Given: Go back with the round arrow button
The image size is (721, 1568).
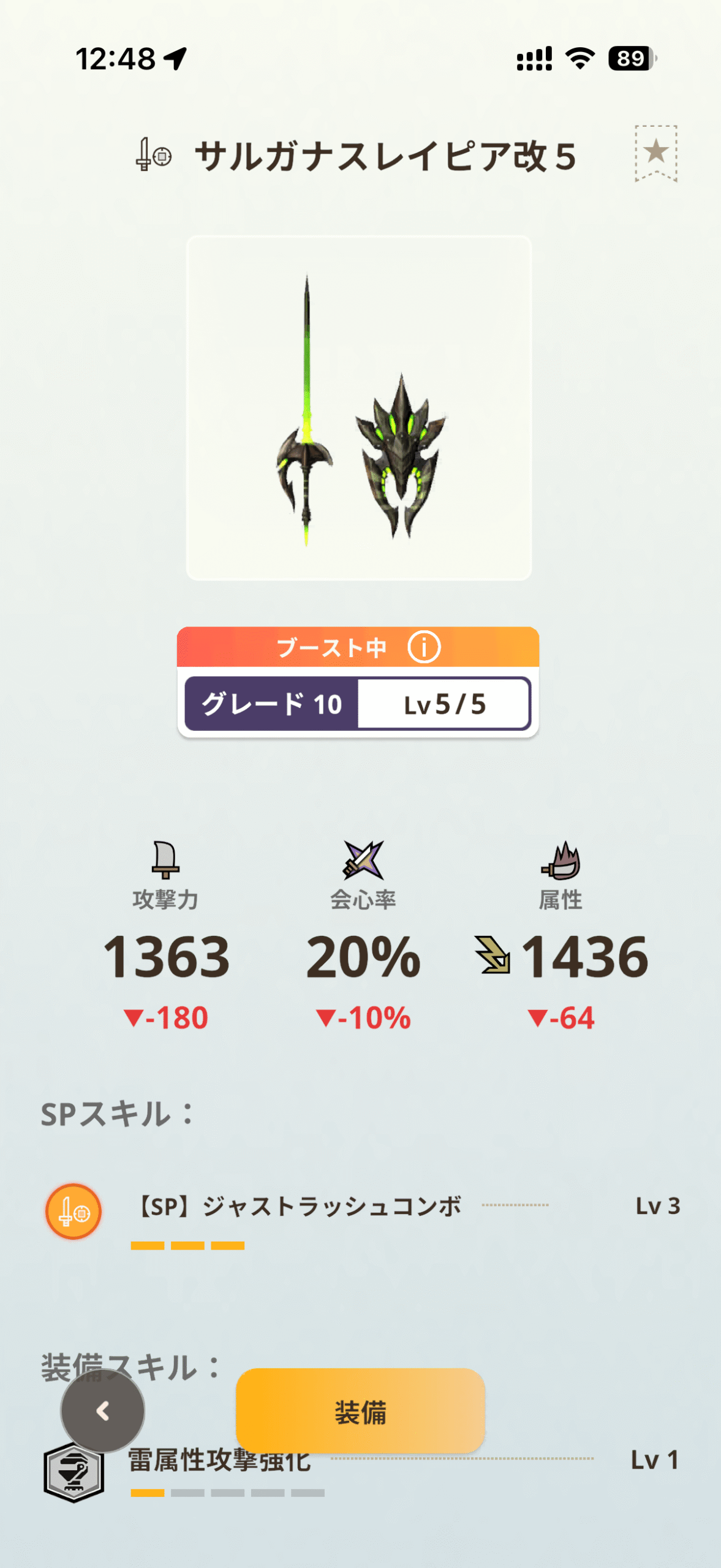Looking at the screenshot, I should [x=103, y=1411].
